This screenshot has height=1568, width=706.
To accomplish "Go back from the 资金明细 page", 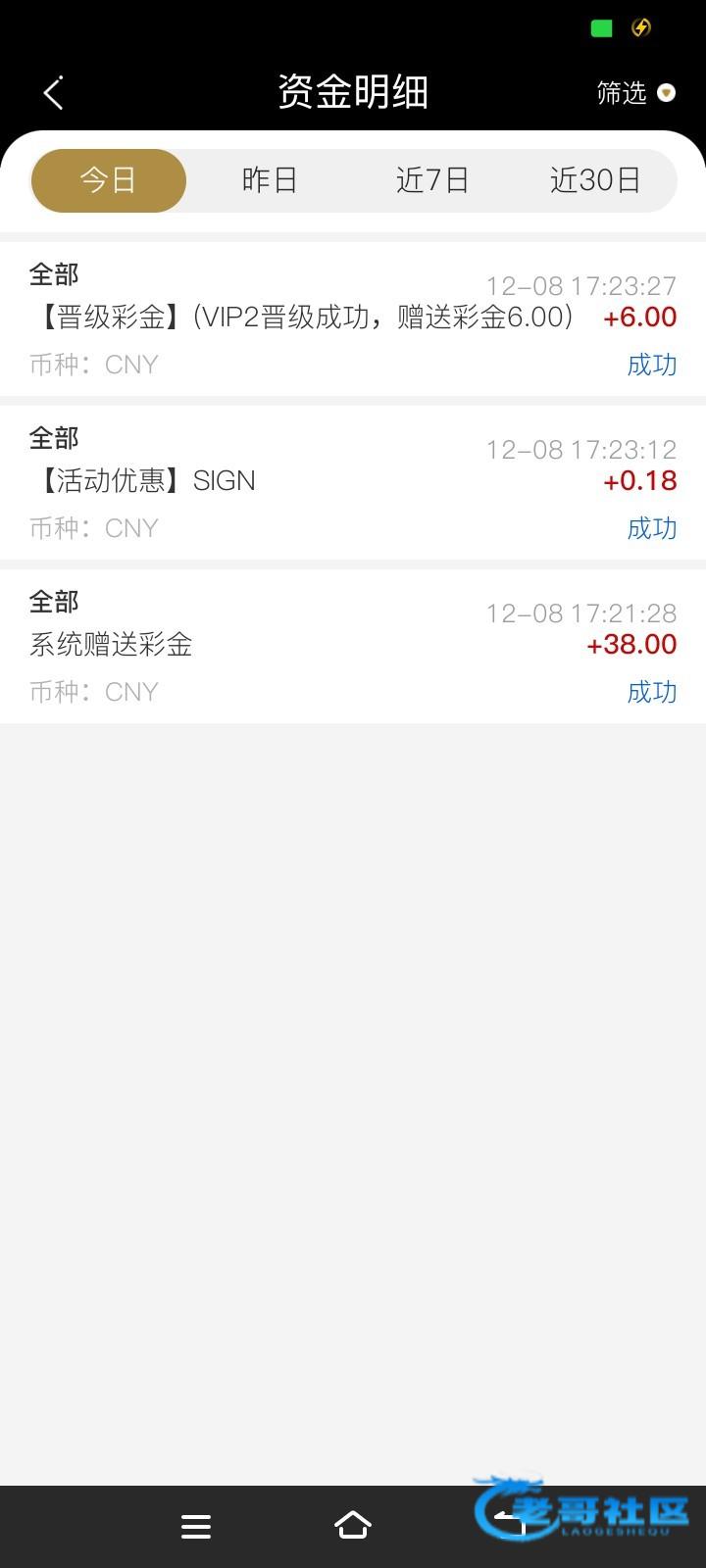I will [54, 93].
